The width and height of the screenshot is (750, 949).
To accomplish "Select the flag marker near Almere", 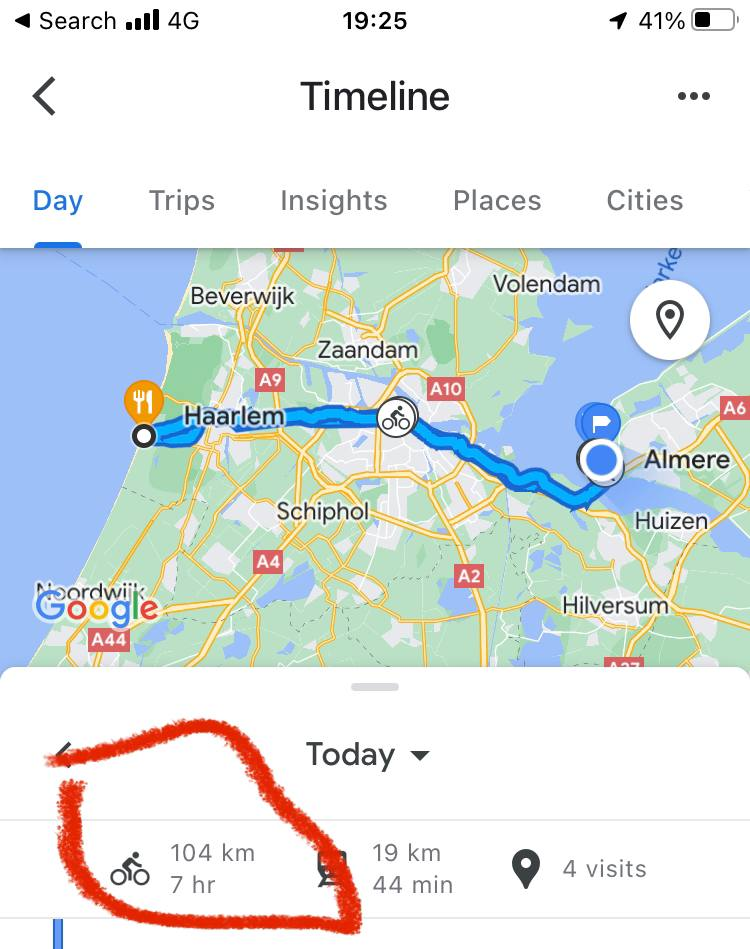I will tap(600, 421).
